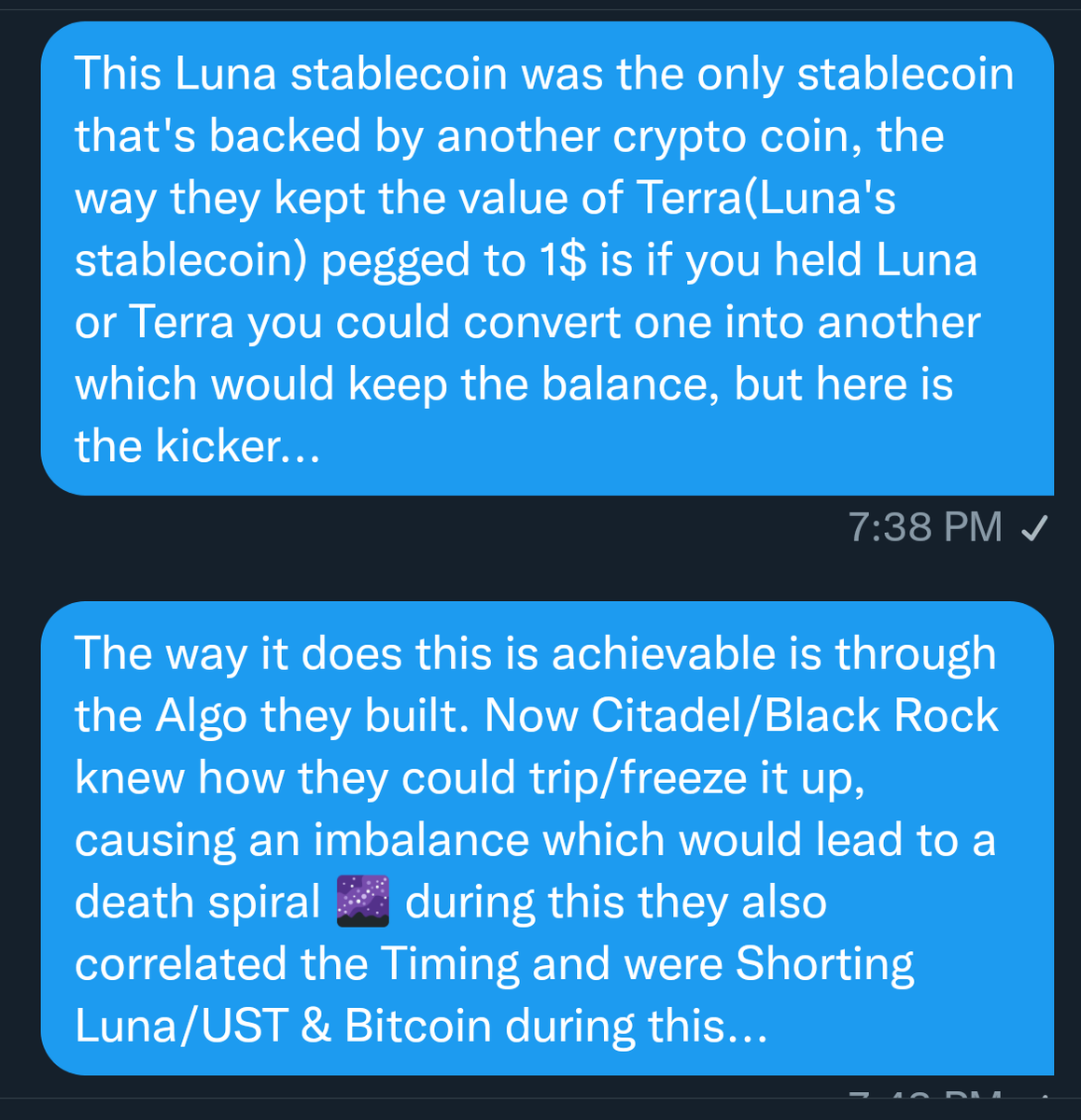
Task: Tap the message starting "This Luna stablecoin"
Action: pos(546,259)
